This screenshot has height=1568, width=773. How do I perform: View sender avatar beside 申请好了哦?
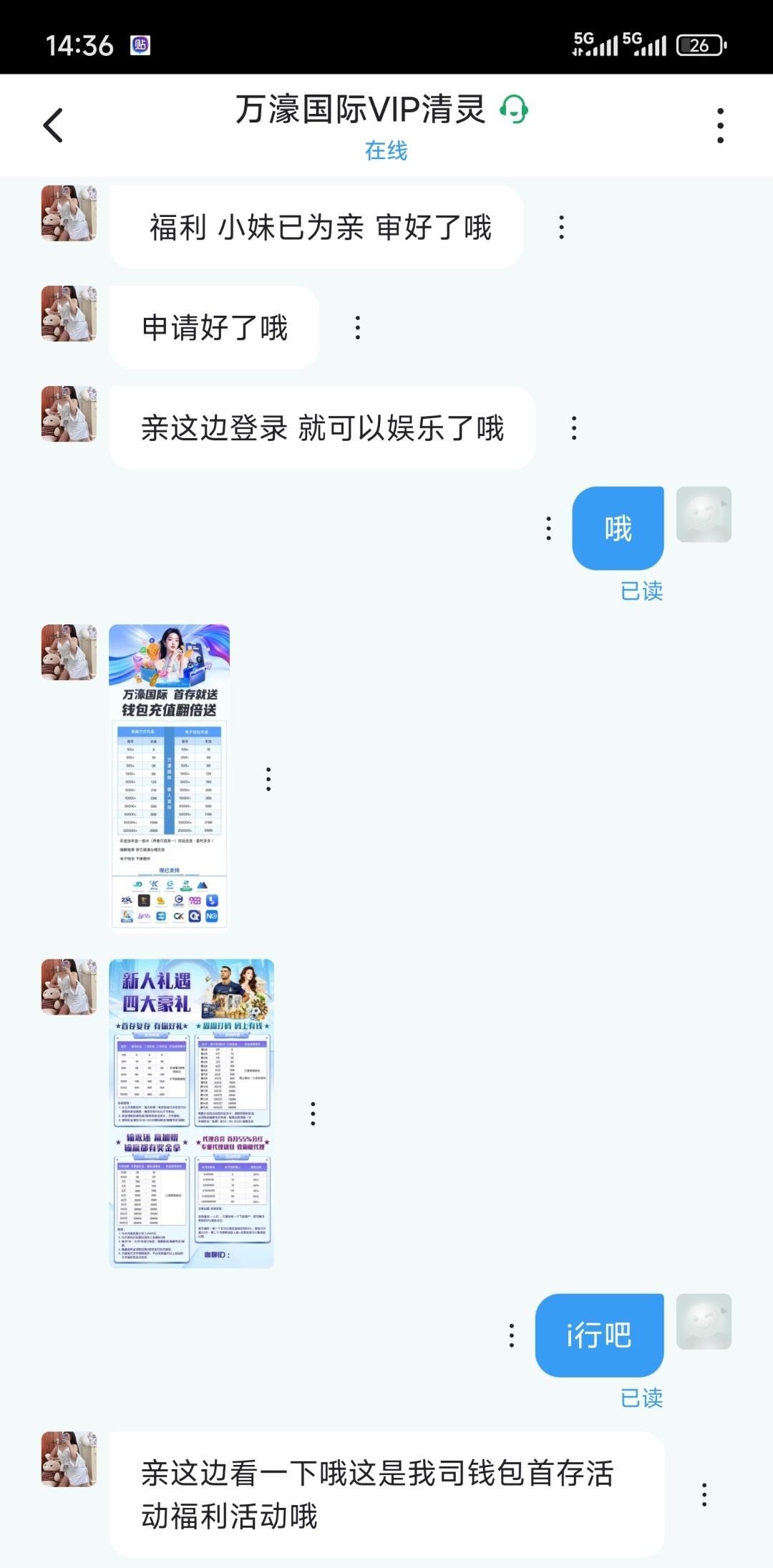click(x=69, y=314)
